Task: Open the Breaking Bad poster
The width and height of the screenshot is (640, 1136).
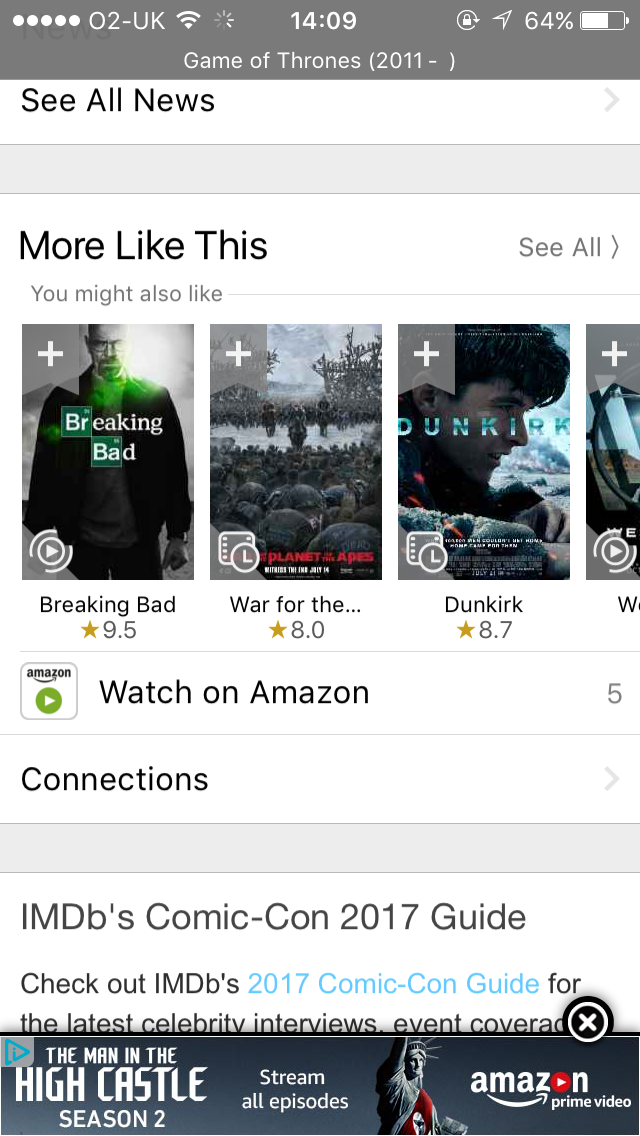Action: 108,460
